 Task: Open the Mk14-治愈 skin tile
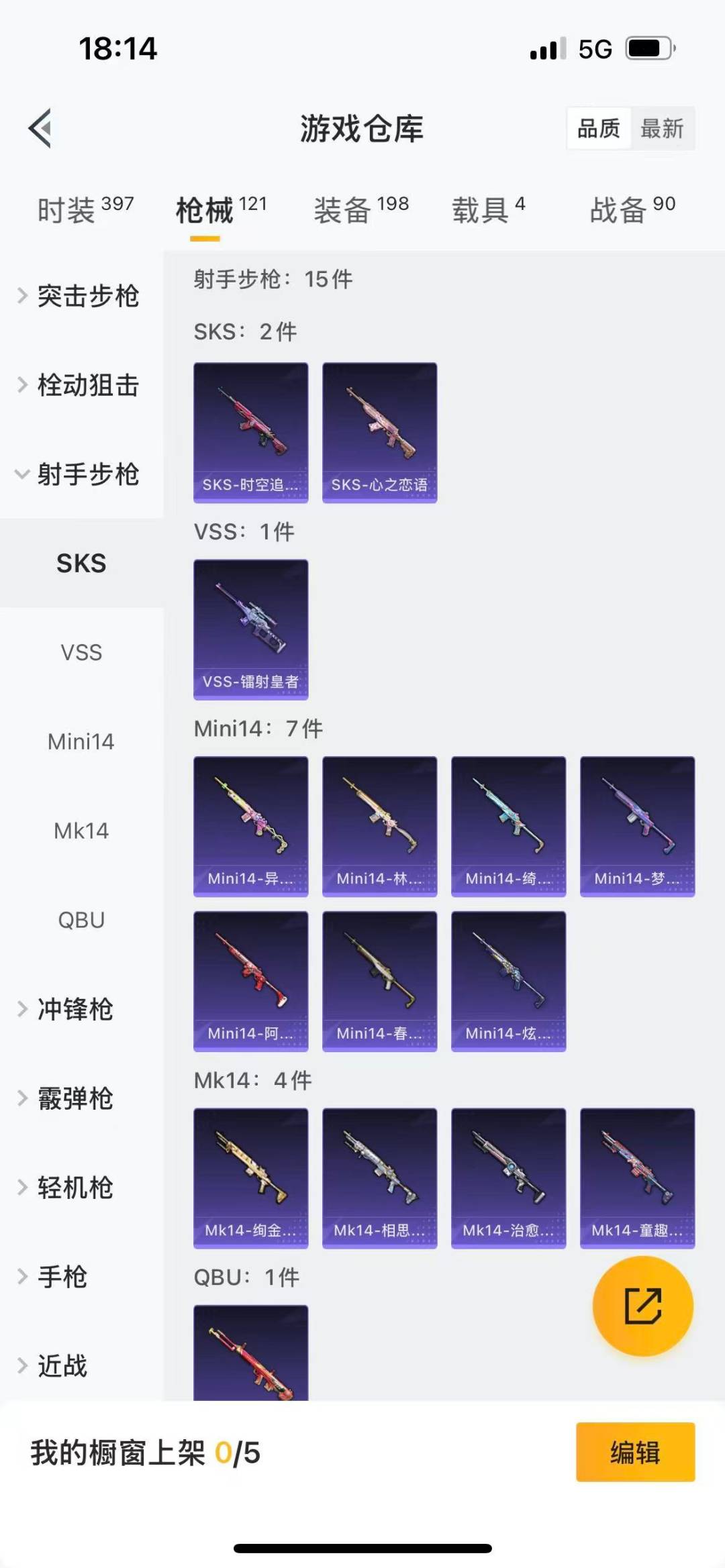[x=508, y=1178]
